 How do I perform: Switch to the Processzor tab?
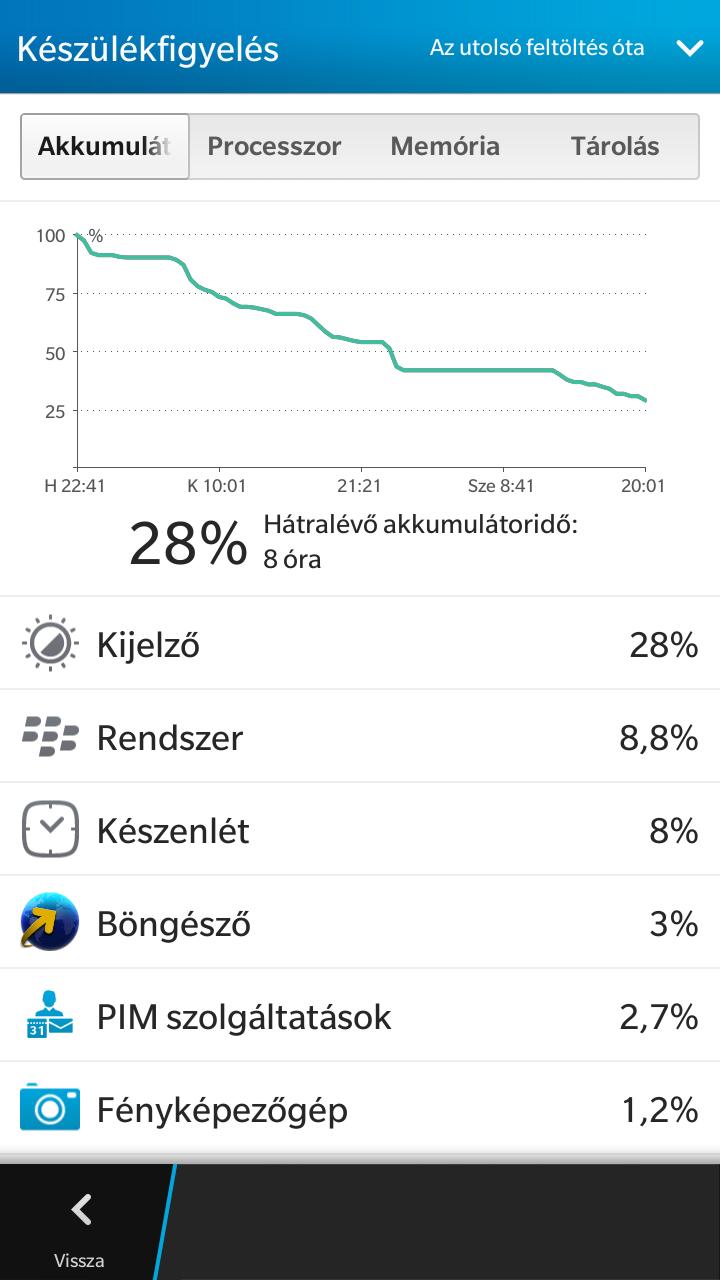tap(274, 146)
